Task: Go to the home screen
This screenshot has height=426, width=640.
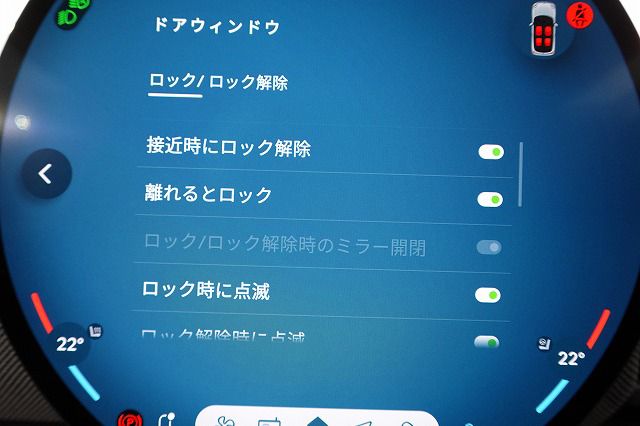Action: pyautogui.click(x=317, y=420)
